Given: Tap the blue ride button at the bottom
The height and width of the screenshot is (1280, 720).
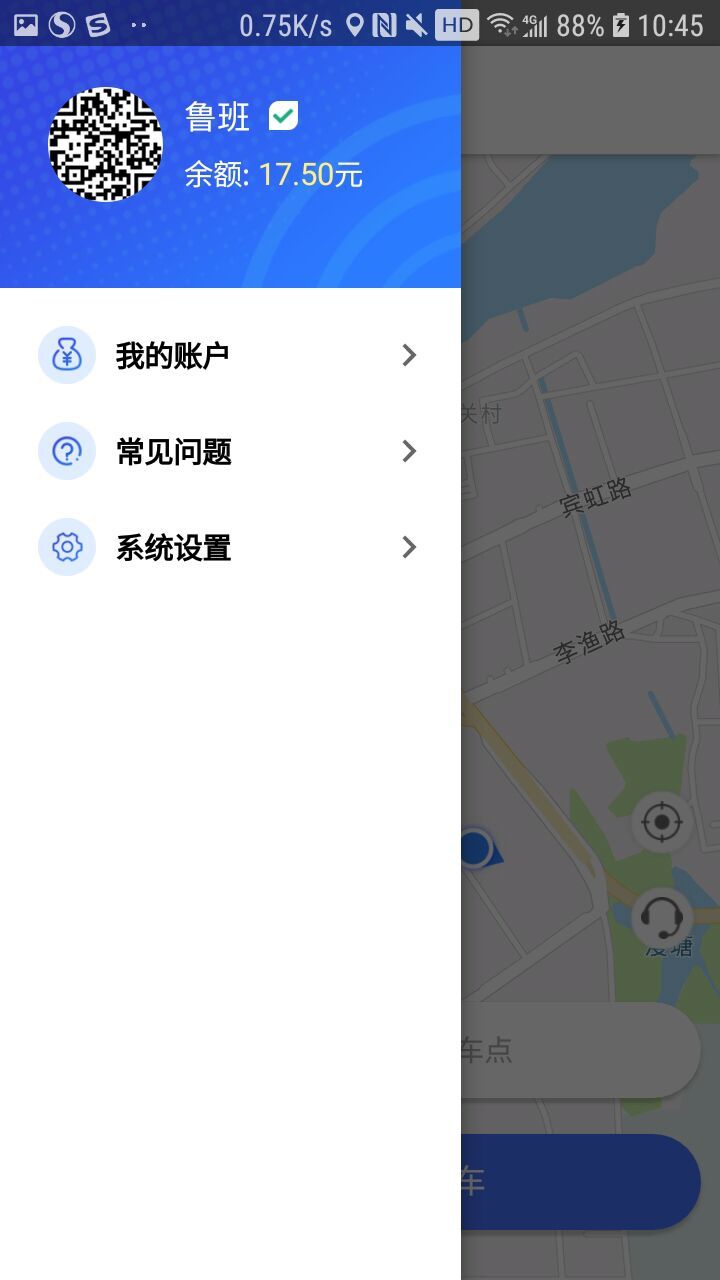Looking at the screenshot, I should click(x=580, y=1181).
